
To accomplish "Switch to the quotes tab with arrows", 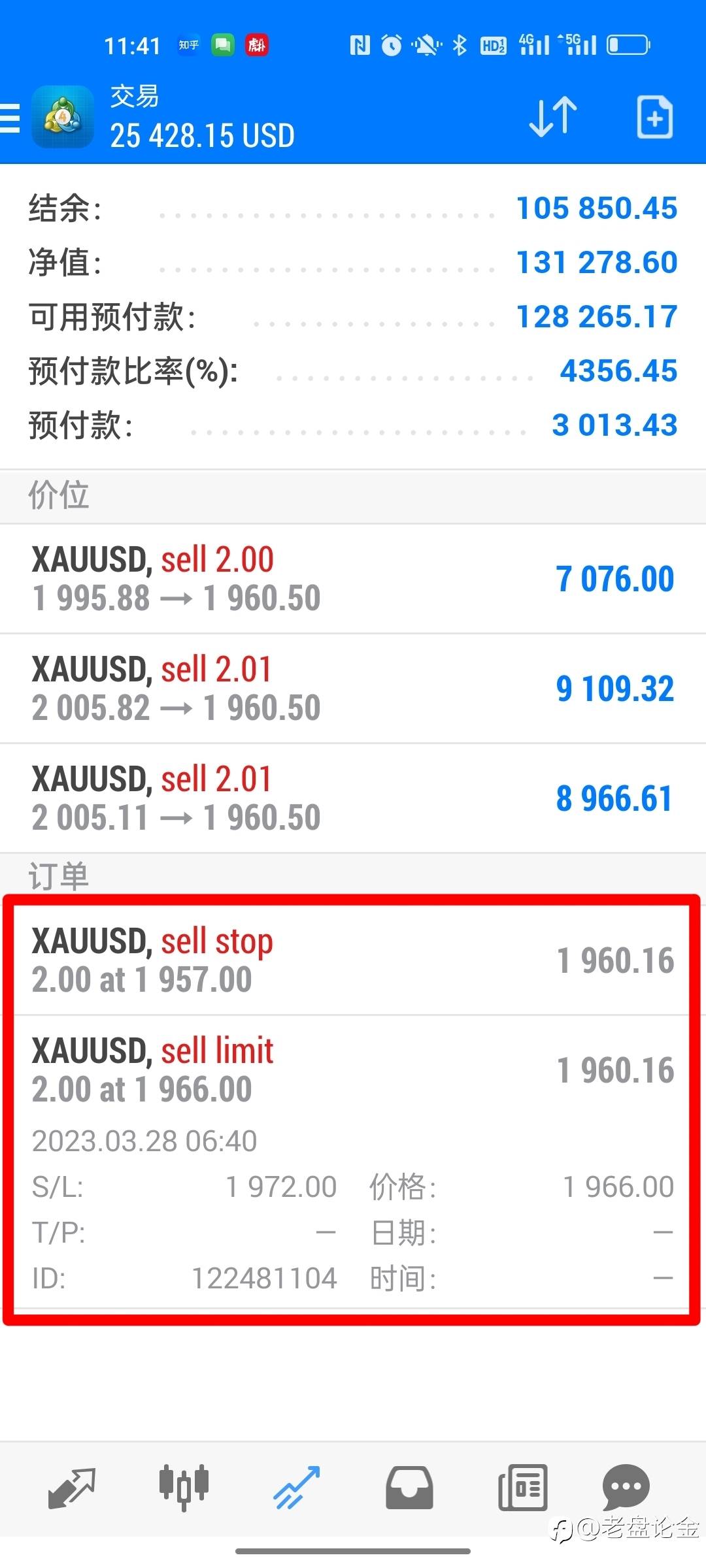I will (x=72, y=1488).
